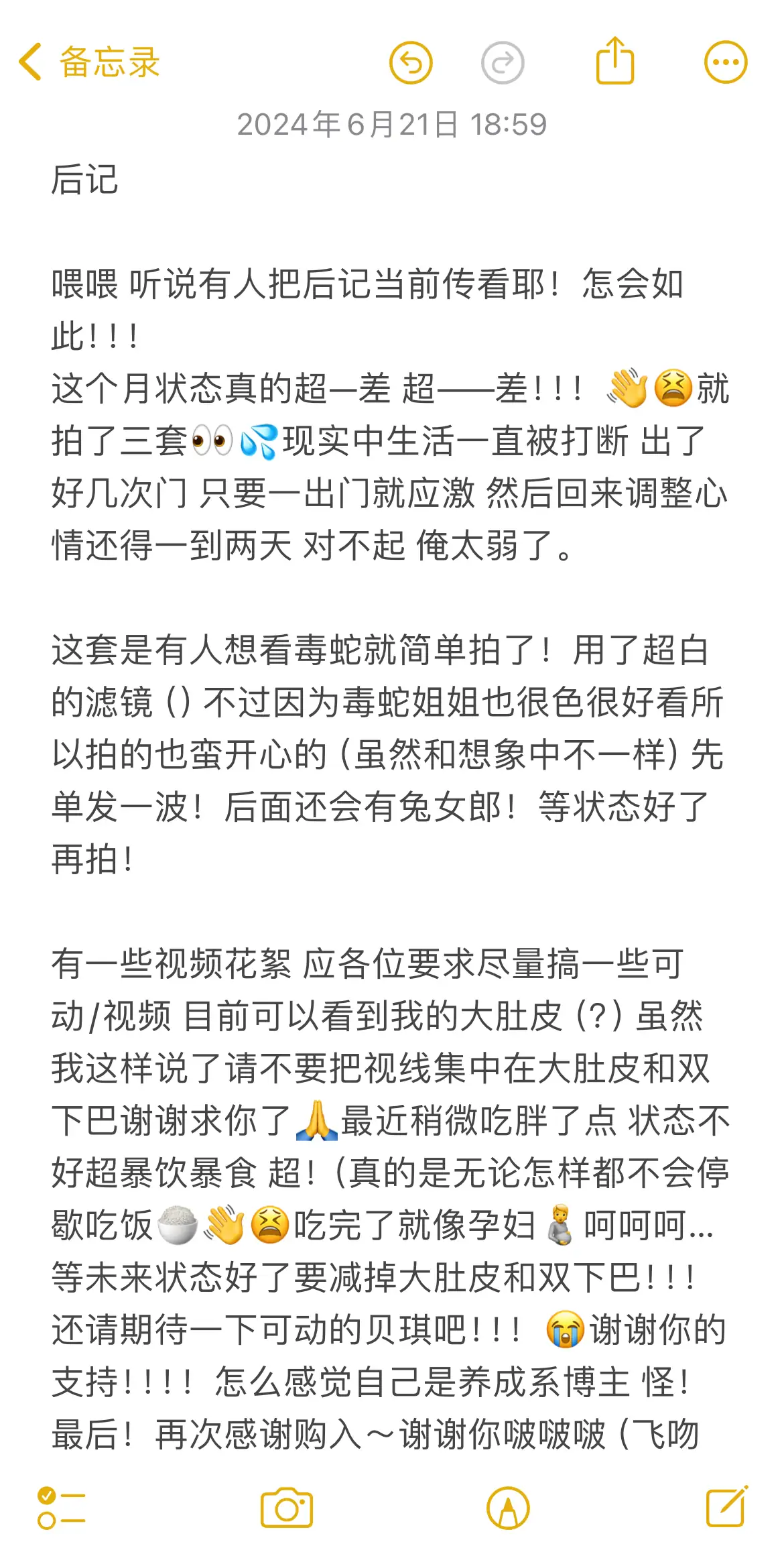This screenshot has width=784, height=1552.
Task: Tap the timestamp 2024年6月21日 18:59
Action: 392,123
